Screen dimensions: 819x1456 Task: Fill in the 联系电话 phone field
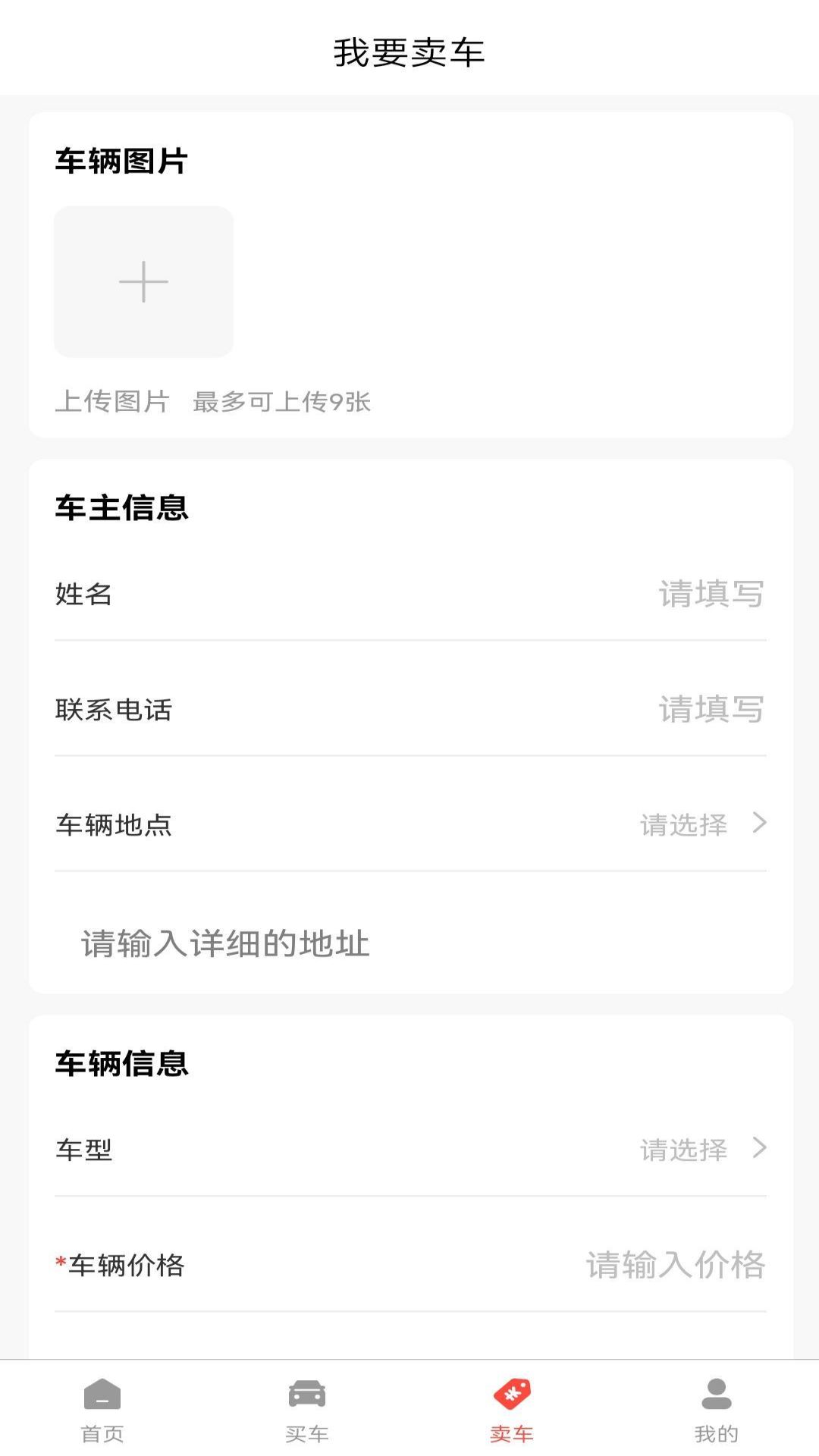710,709
